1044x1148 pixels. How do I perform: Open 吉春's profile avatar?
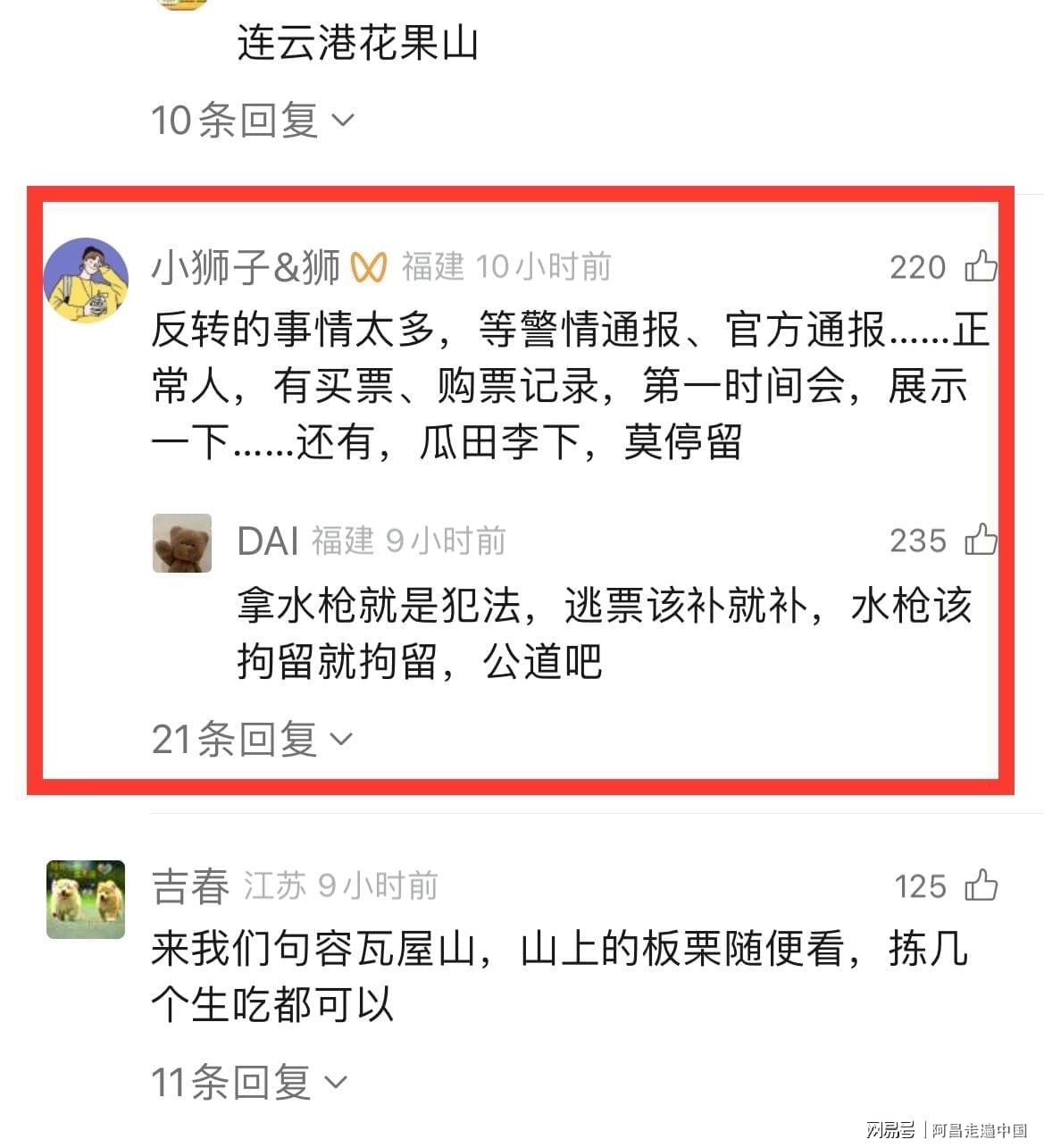click(86, 899)
